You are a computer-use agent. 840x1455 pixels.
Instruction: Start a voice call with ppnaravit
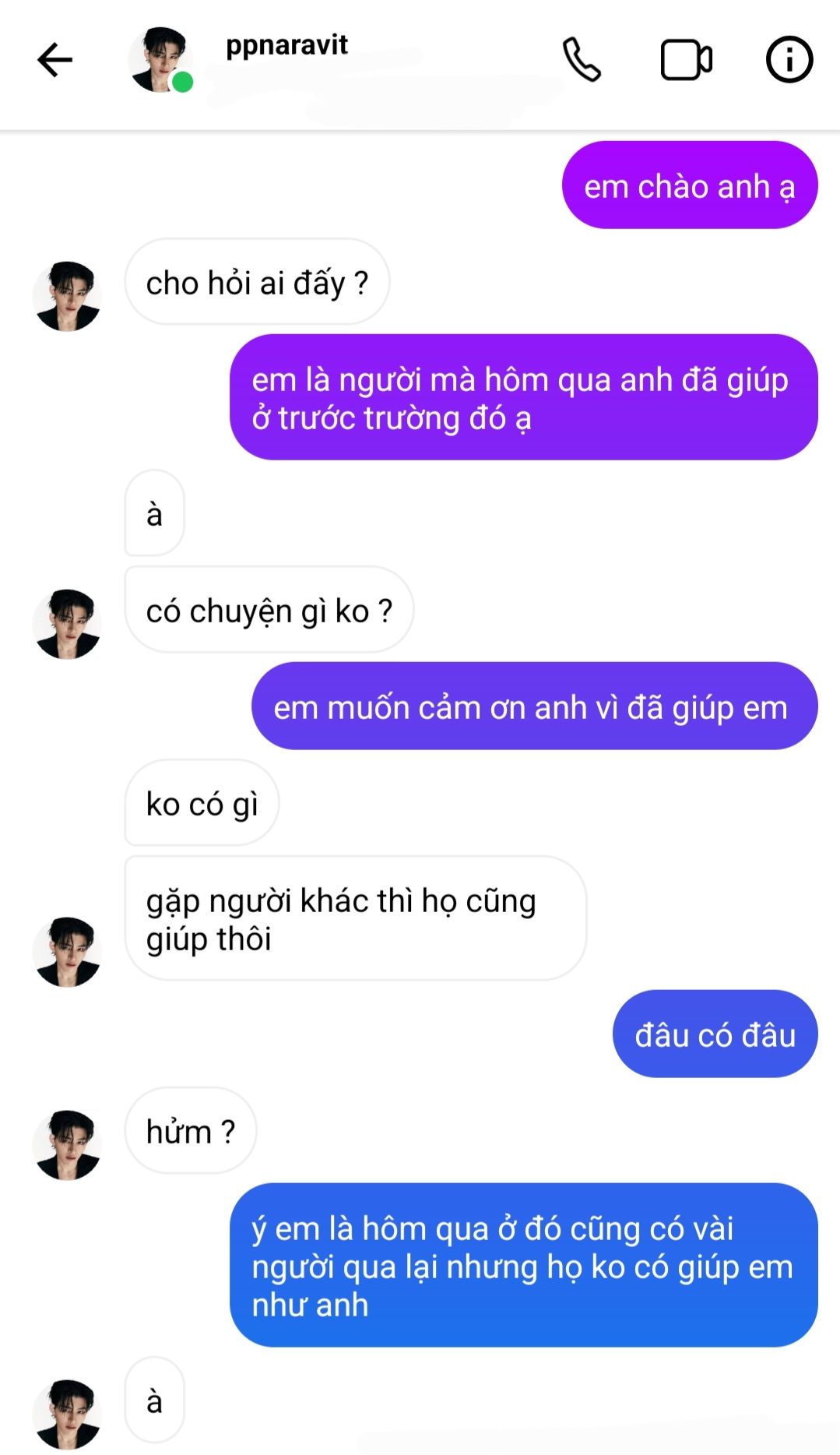(582, 60)
